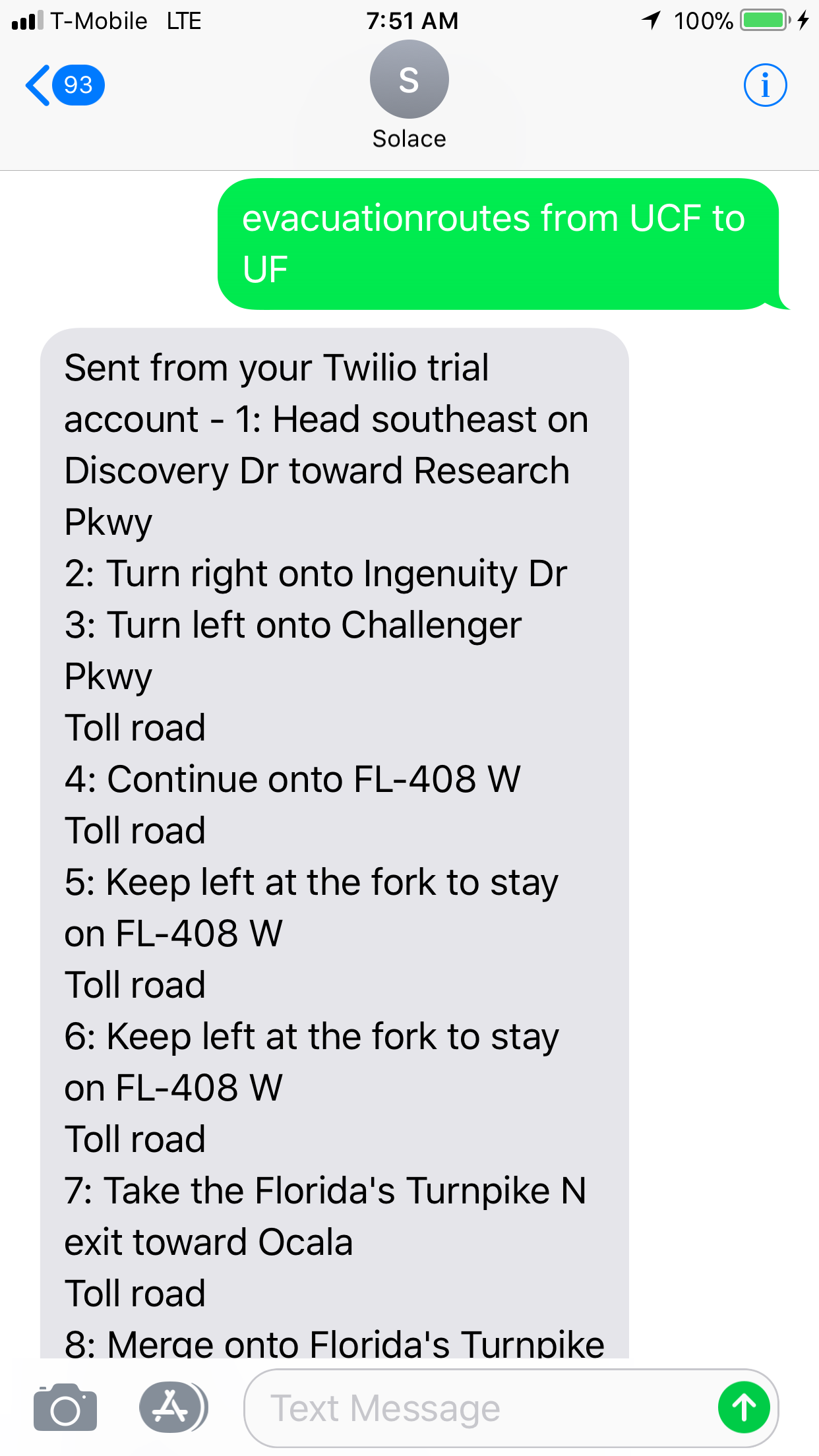Send the message with the green arrow
The width and height of the screenshot is (819, 1456).
pyautogui.click(x=744, y=1408)
